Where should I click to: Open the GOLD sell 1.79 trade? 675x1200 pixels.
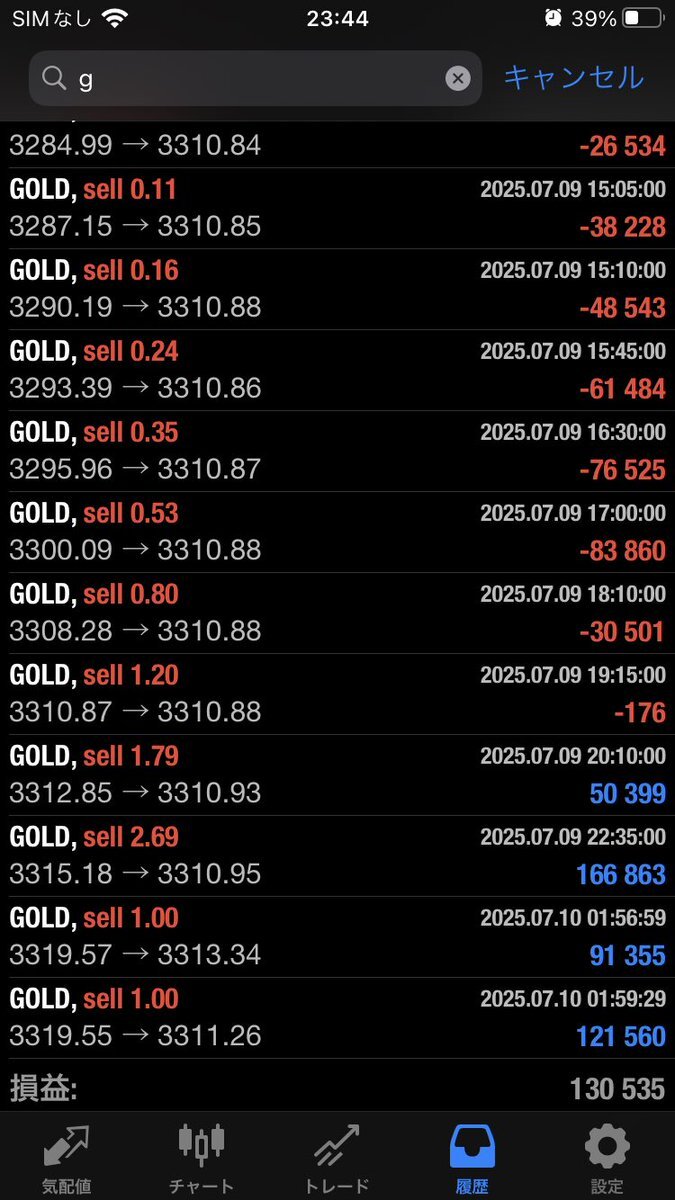(x=337, y=775)
